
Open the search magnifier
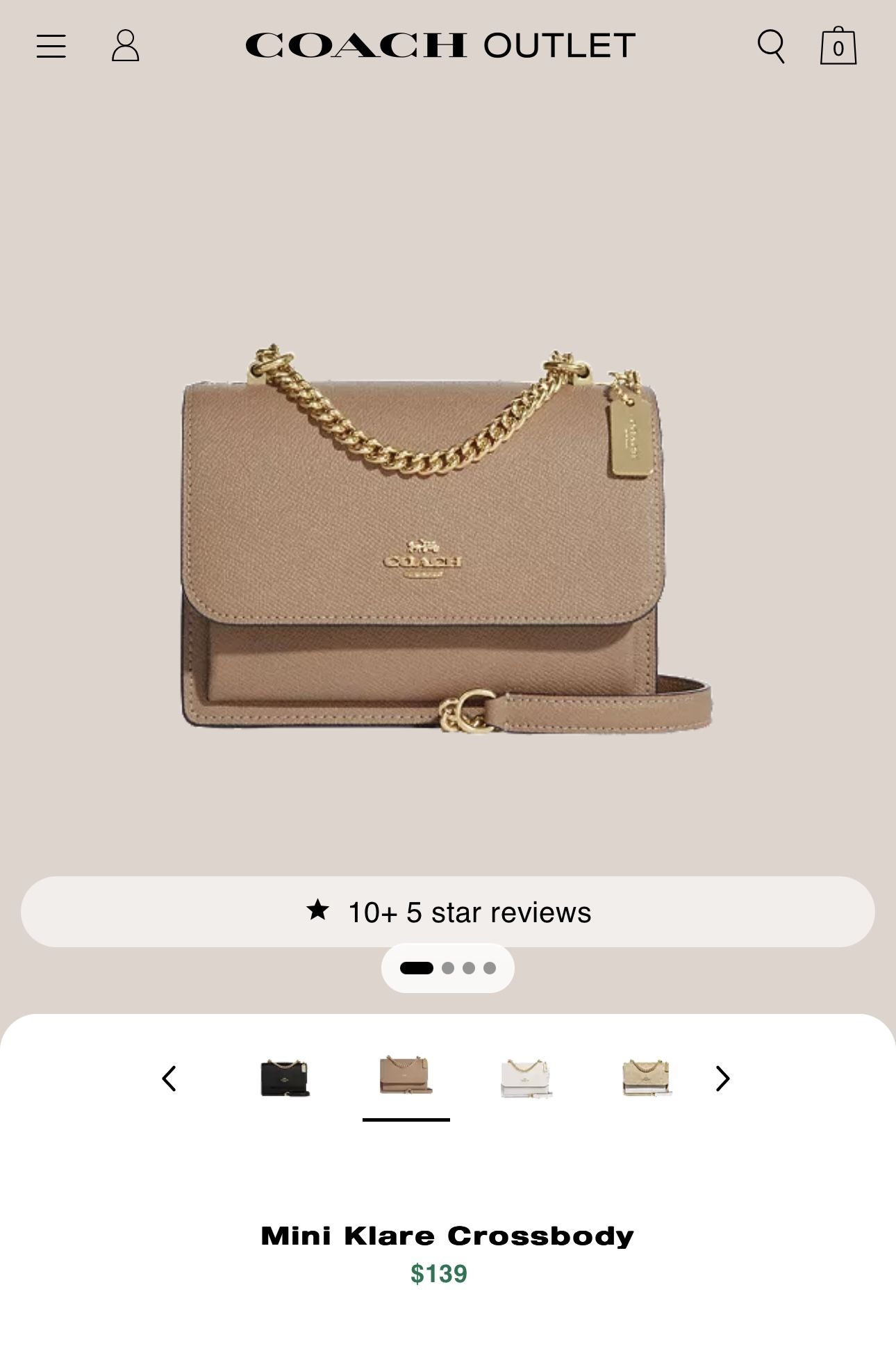pyautogui.click(x=770, y=47)
